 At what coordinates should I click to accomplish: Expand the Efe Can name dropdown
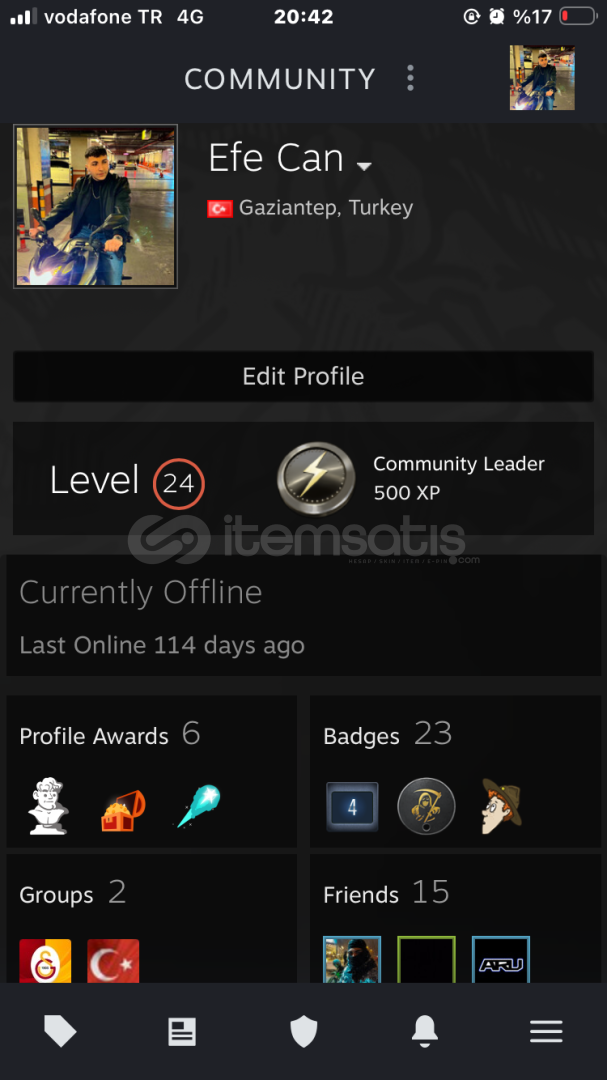click(x=364, y=166)
